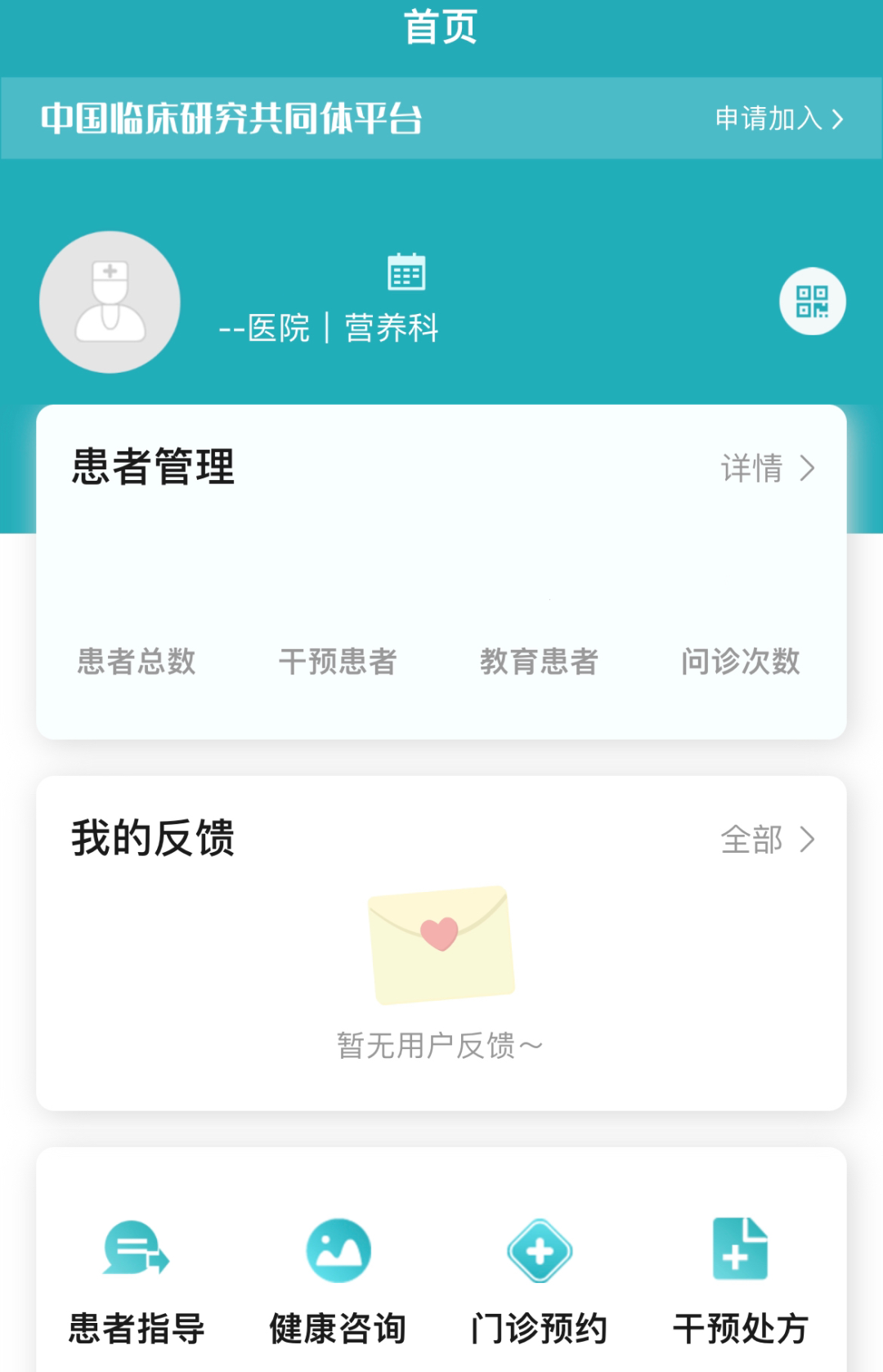
Task: Tap 申请加入 on the platform banner
Action: click(x=778, y=119)
